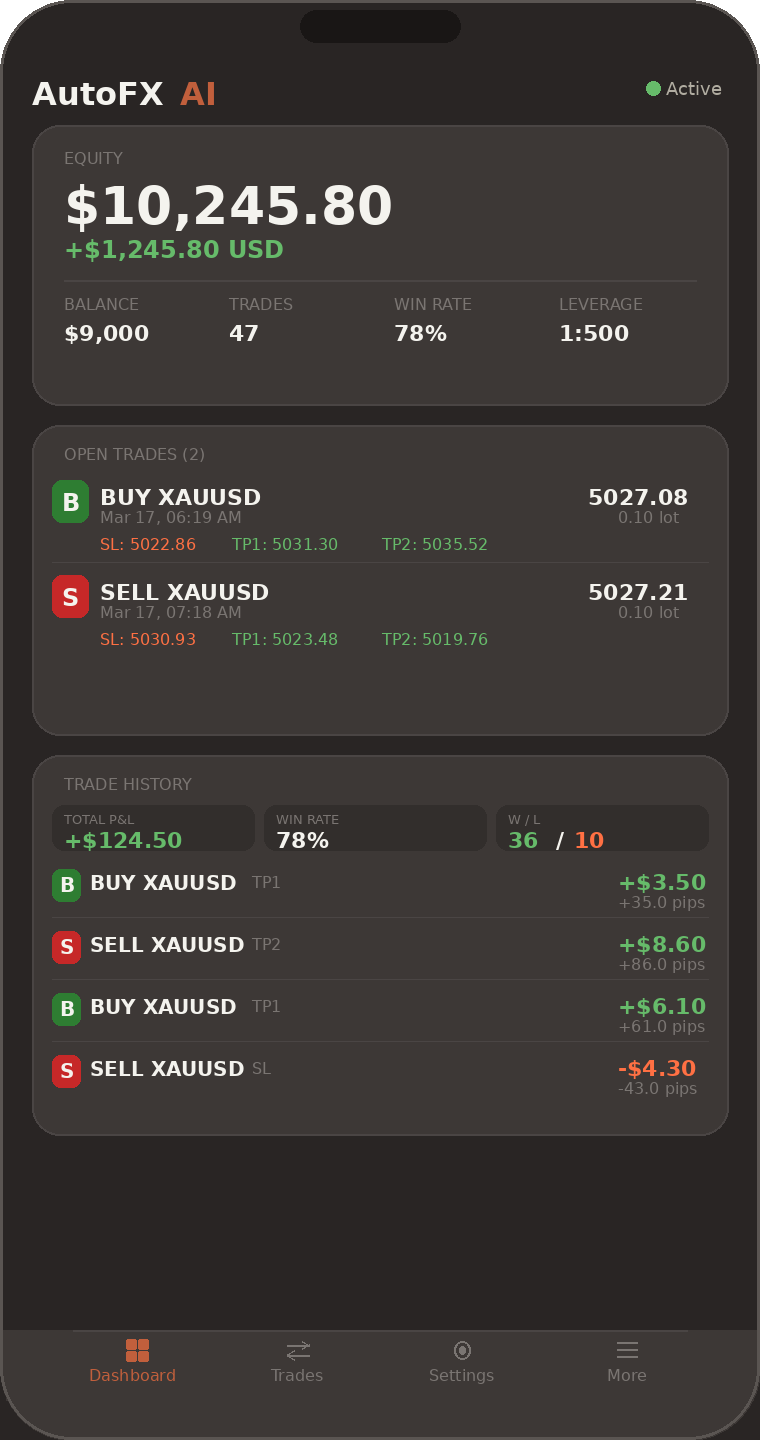This screenshot has width=760, height=1440.
Task: Toggle the AI mode label in header
Action: pos(198,94)
